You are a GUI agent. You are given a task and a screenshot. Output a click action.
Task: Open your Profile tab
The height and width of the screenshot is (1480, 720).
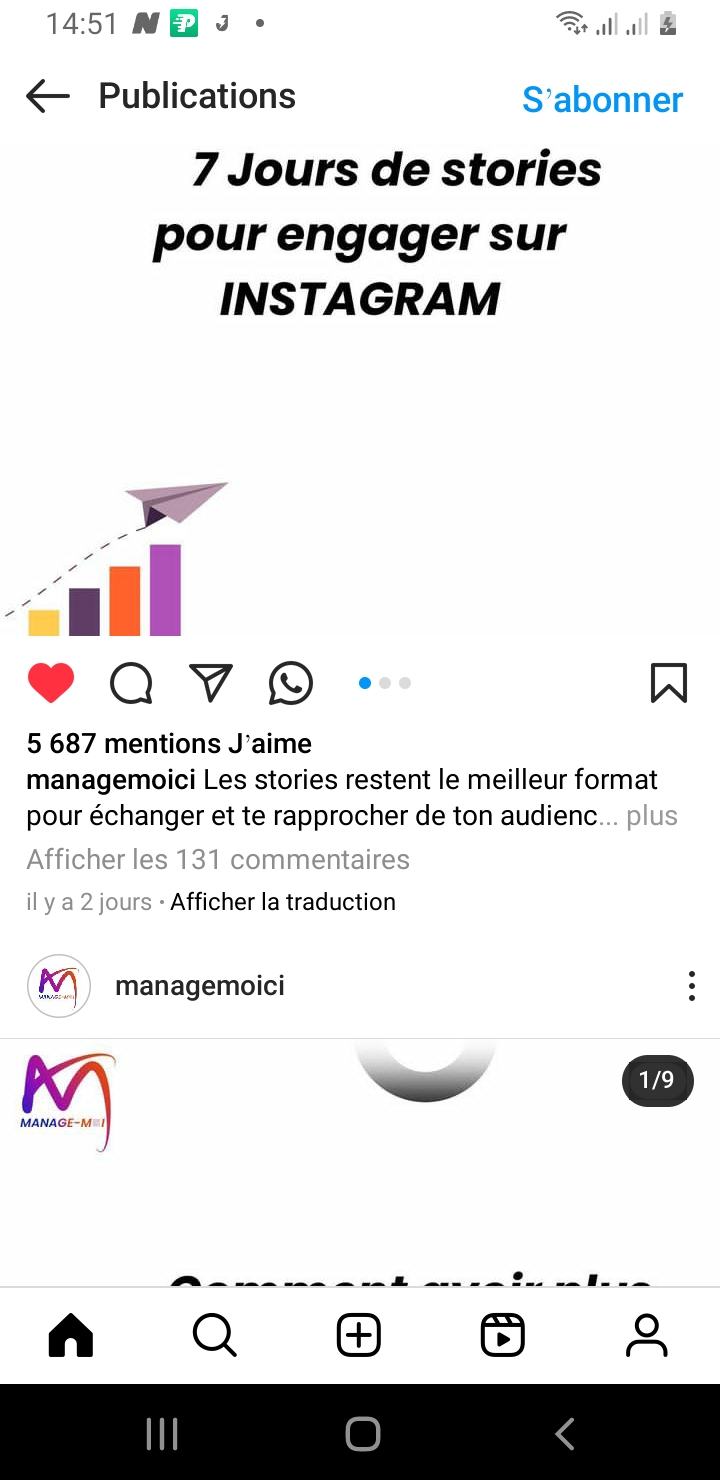click(647, 1336)
